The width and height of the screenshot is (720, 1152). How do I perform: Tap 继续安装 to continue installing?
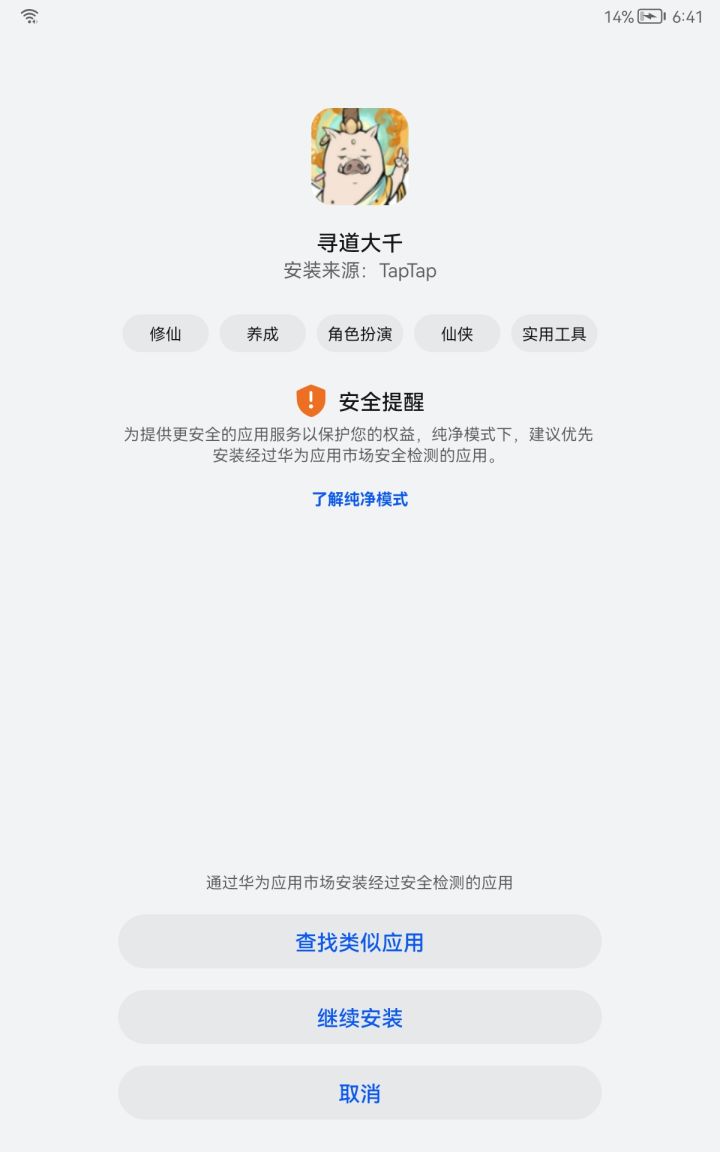[x=360, y=1017]
